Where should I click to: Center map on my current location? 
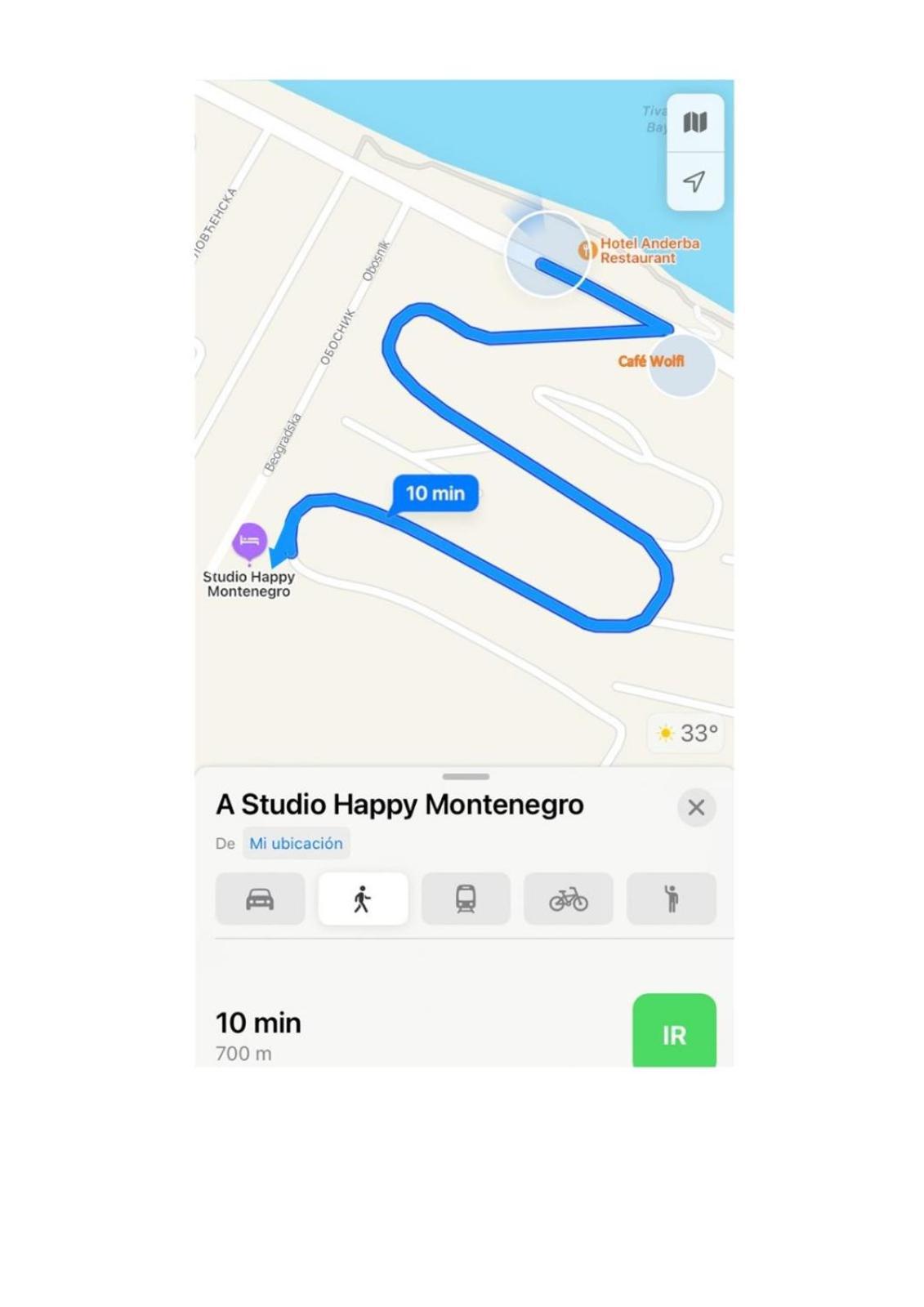click(694, 181)
